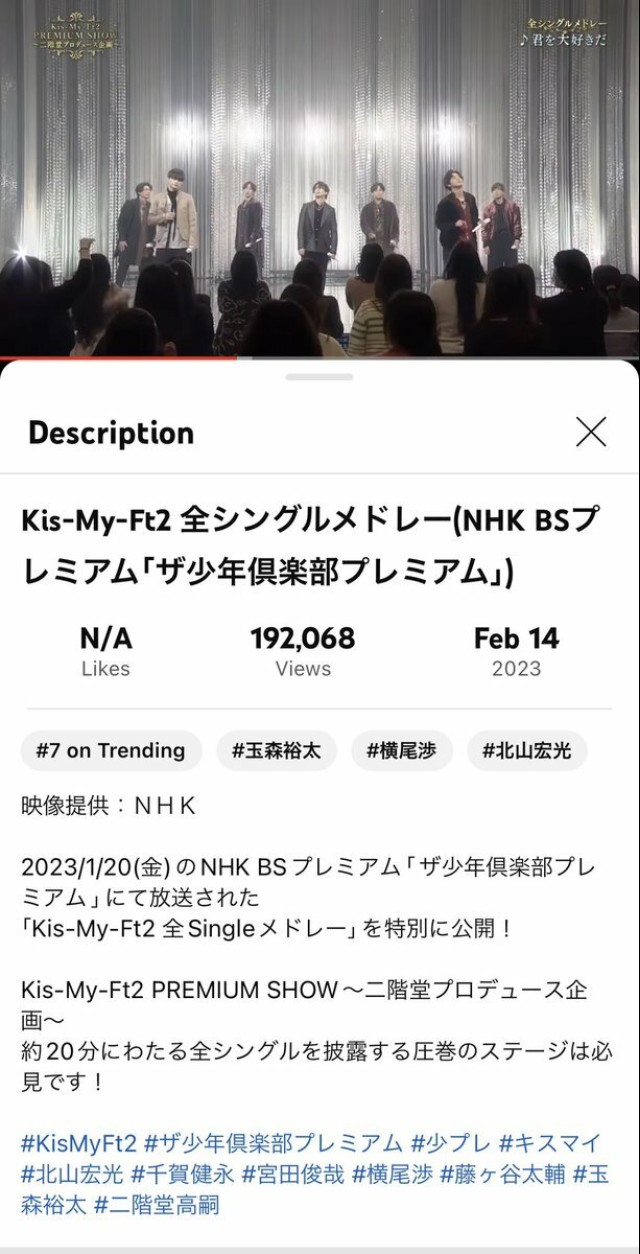Tap the #千賀健永 hashtag link

click(183, 1174)
